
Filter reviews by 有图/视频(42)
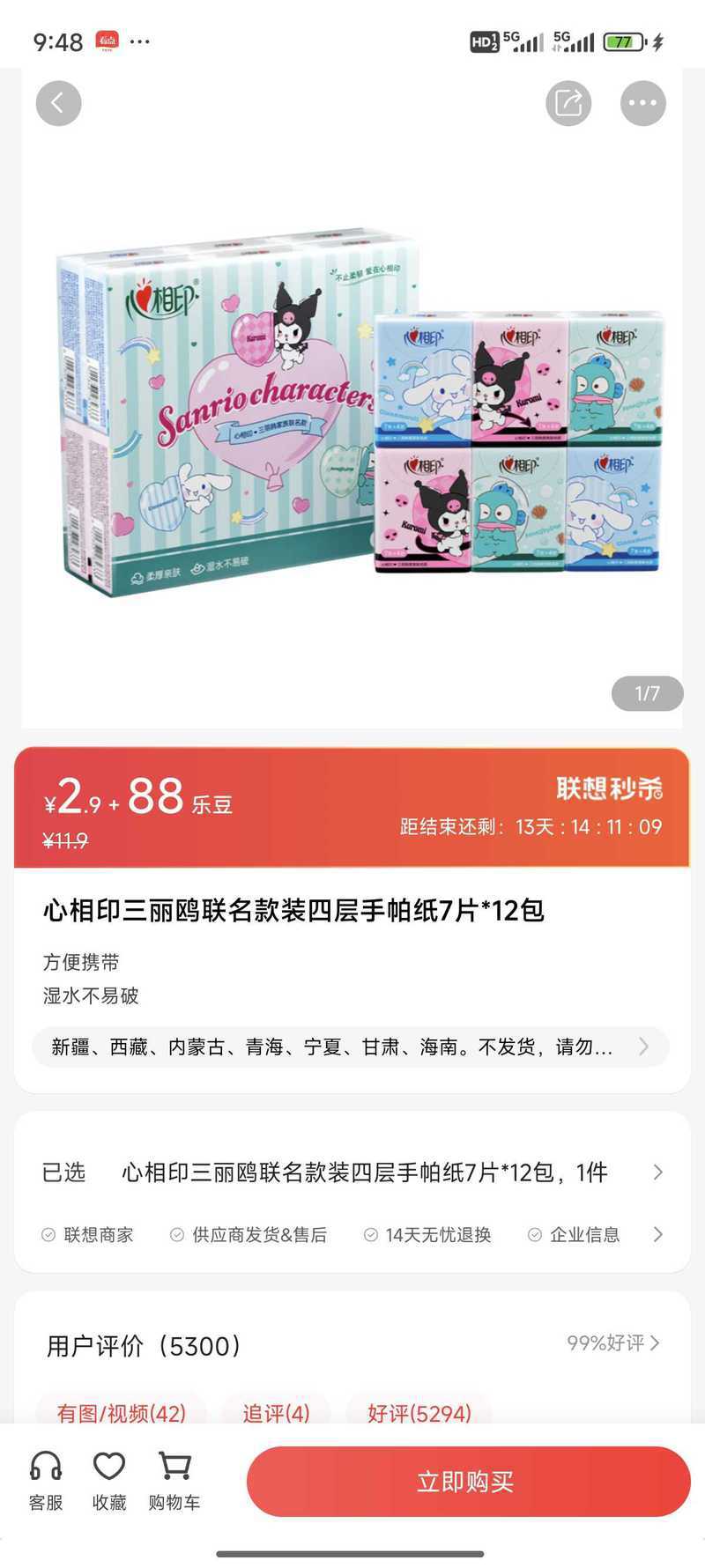click(122, 1409)
